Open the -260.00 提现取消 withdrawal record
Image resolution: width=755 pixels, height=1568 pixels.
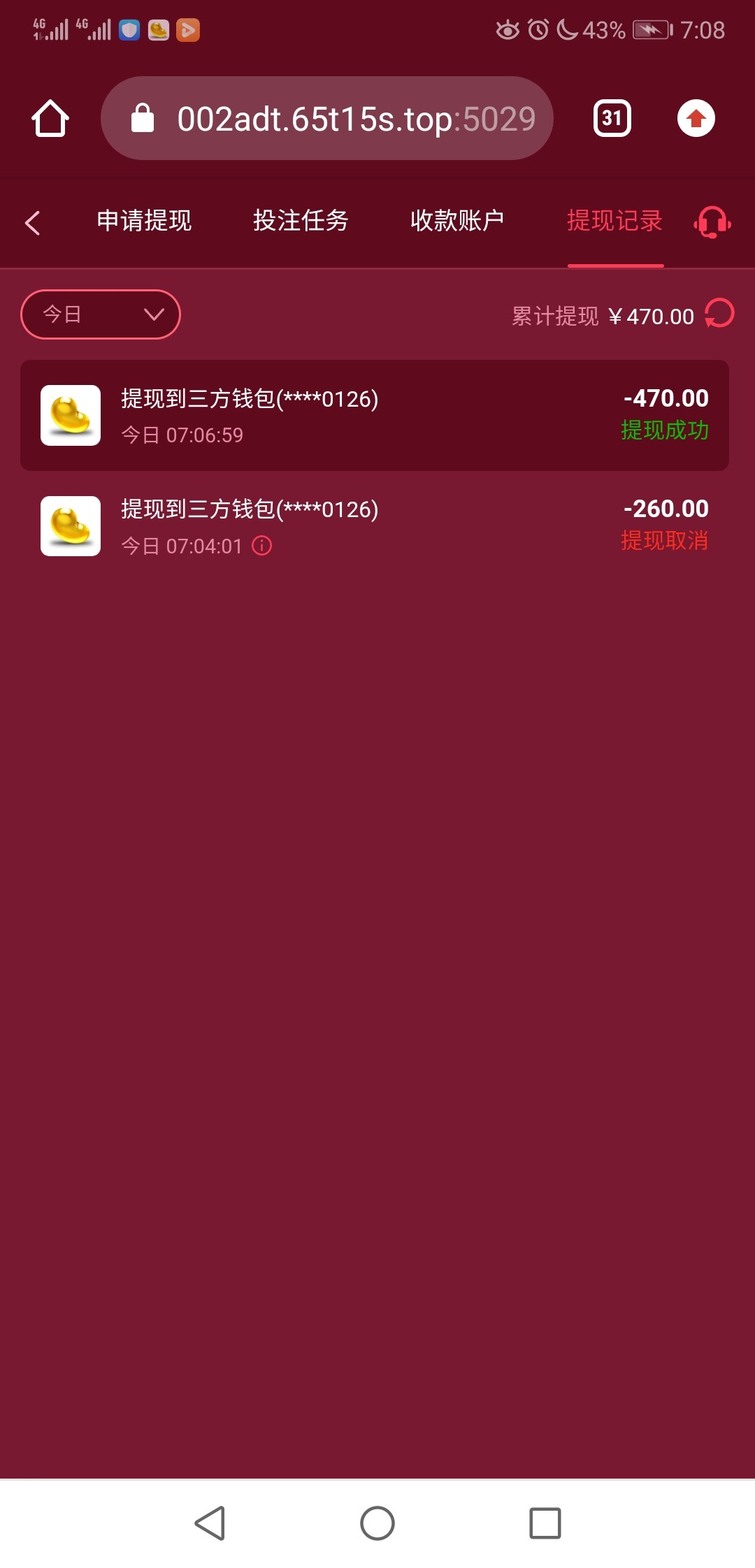[375, 526]
